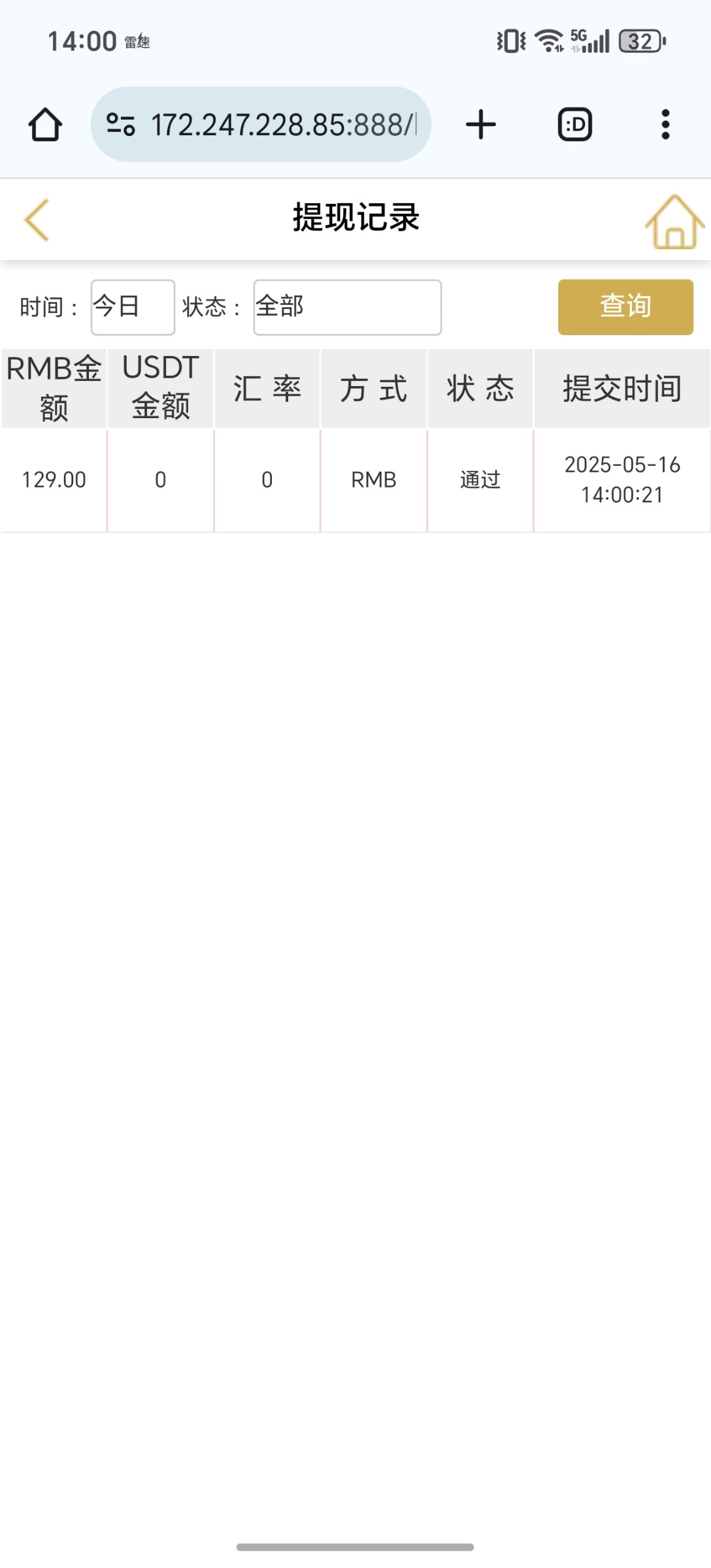711x1568 pixels.
Task: Tap the 查询 button
Action: tap(625, 307)
